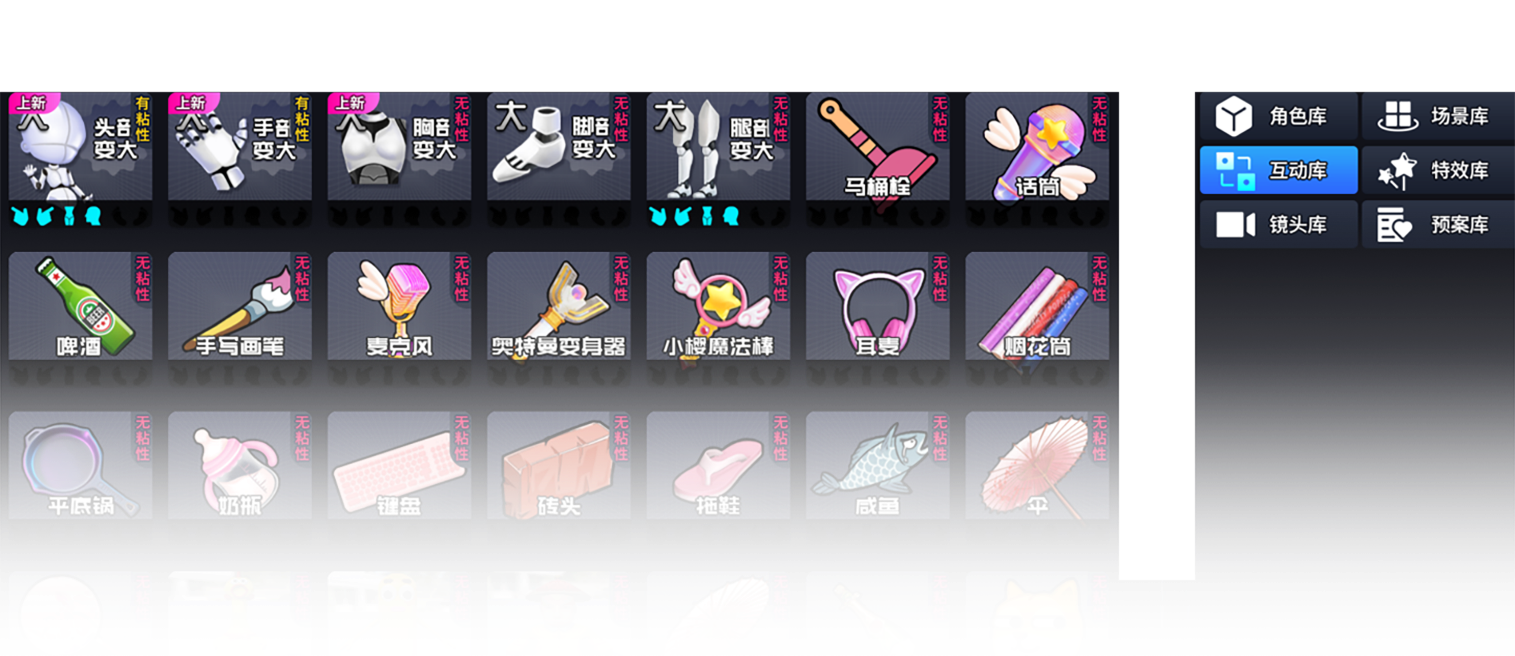The height and width of the screenshot is (656, 1515).
Task: Pick the 奥特曼变身器 prop
Action: (558, 306)
